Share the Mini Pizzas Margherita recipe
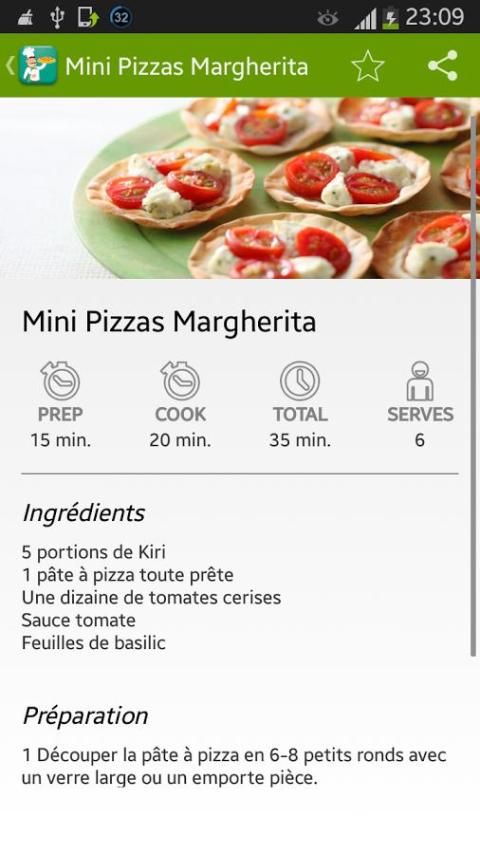 click(442, 66)
